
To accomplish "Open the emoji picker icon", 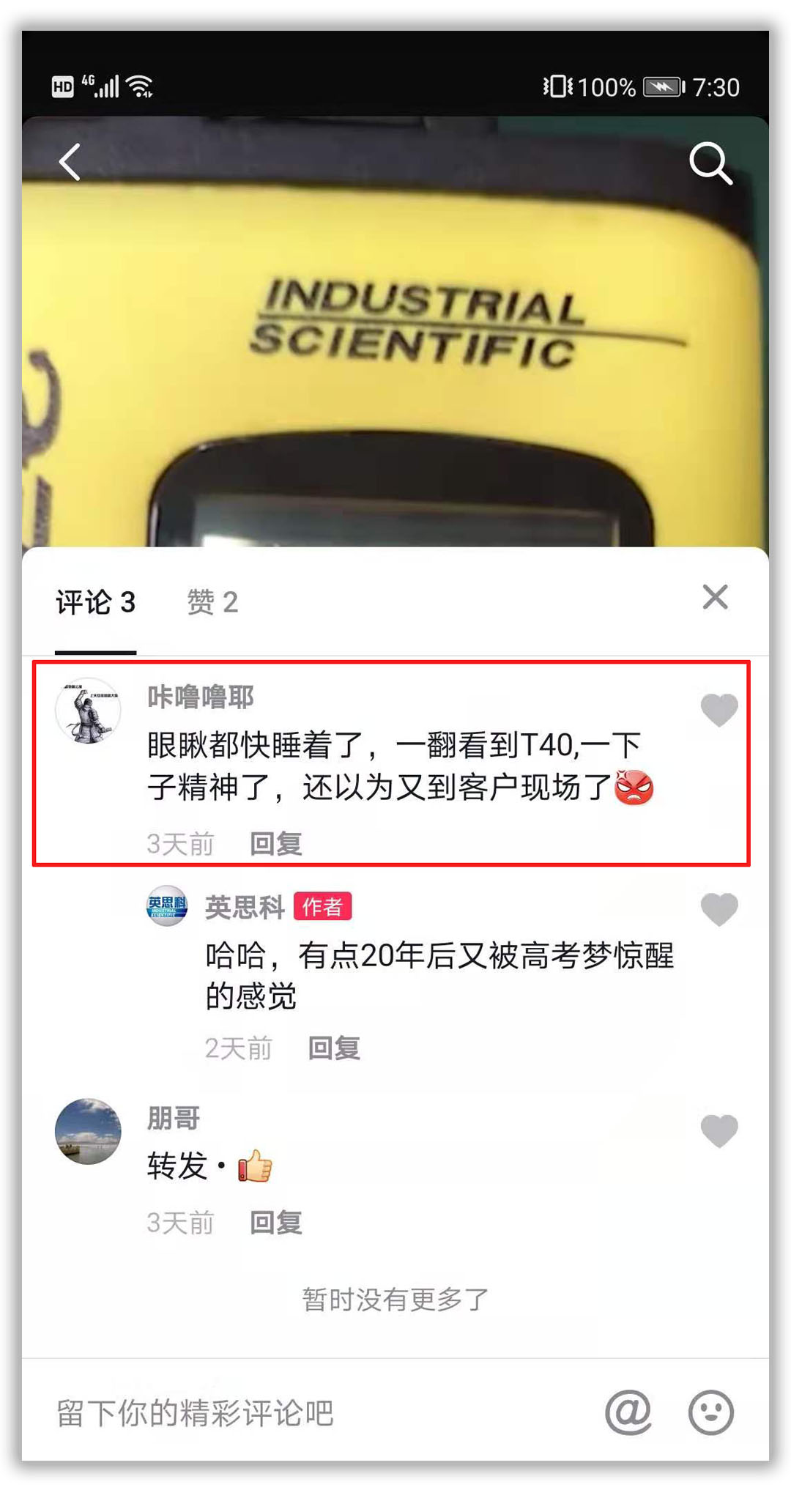I will [710, 1412].
